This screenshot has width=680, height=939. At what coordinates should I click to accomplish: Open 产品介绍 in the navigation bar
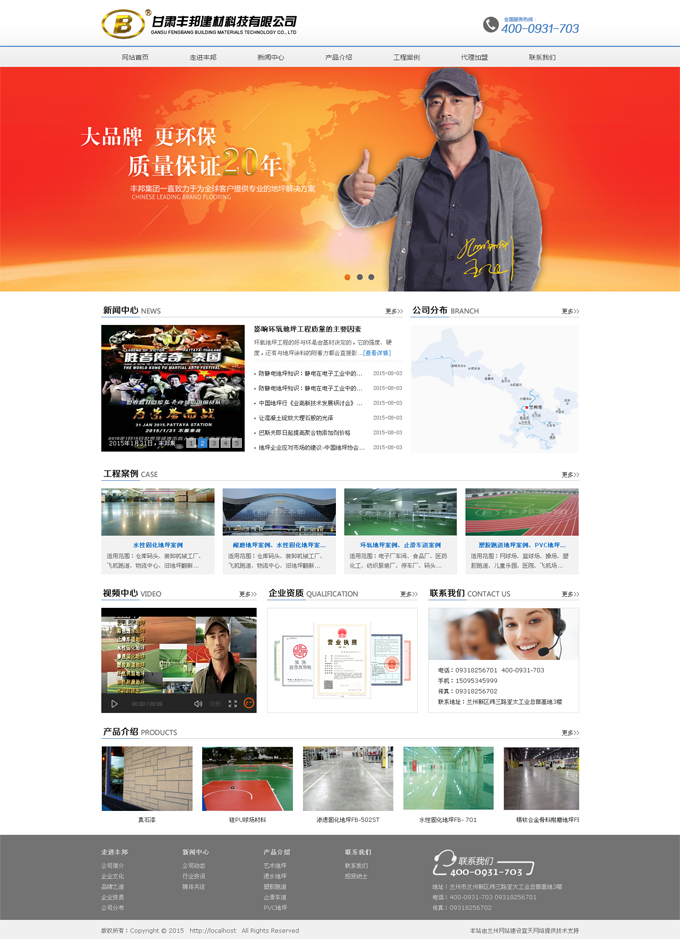(x=338, y=57)
